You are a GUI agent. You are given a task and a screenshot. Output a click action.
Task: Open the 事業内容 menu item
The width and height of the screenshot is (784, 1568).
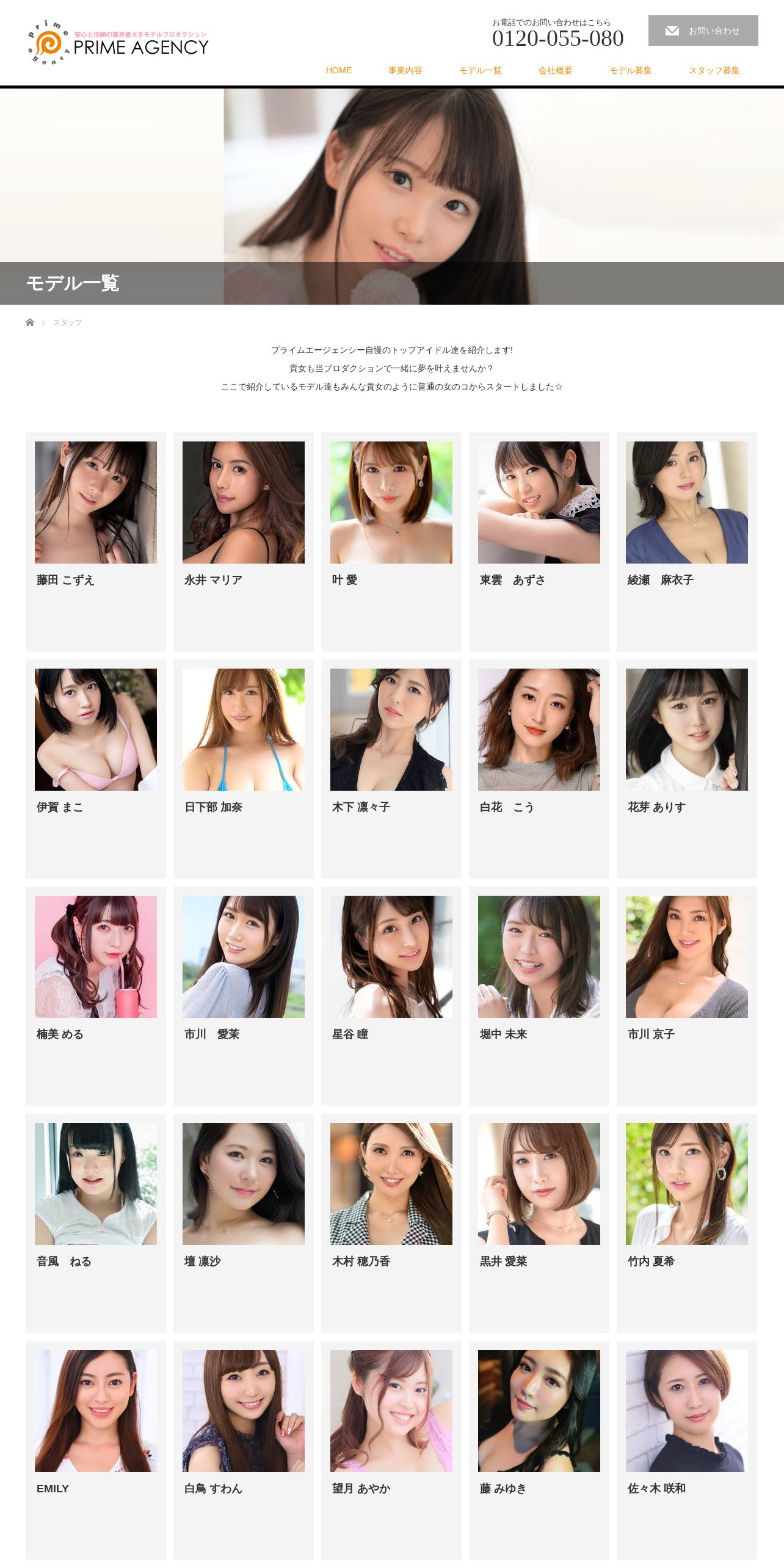pos(405,70)
